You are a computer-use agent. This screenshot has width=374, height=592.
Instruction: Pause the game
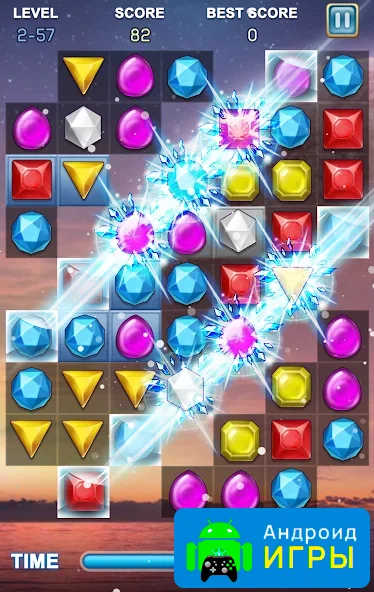point(342,20)
